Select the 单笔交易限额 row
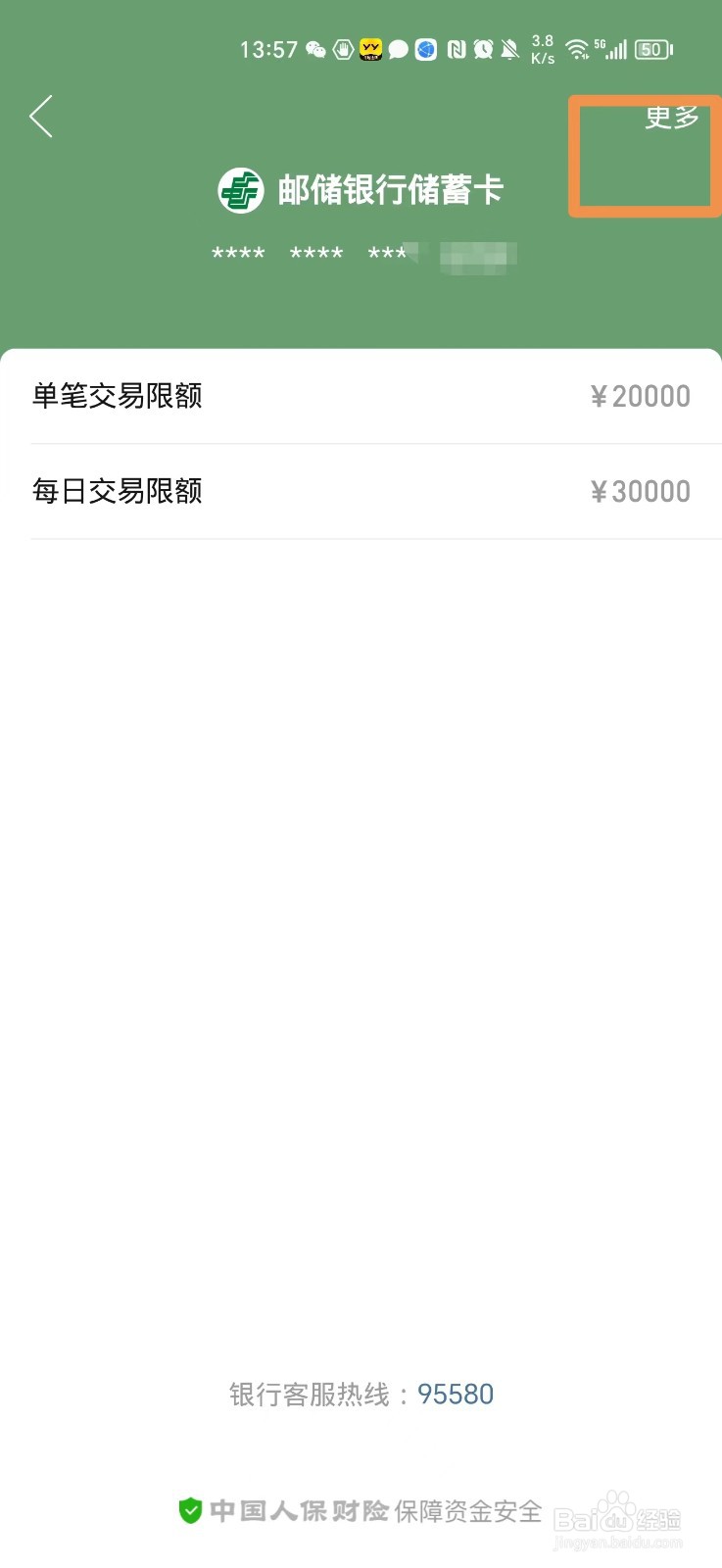Viewport: 722px width, 1568px height. click(361, 396)
